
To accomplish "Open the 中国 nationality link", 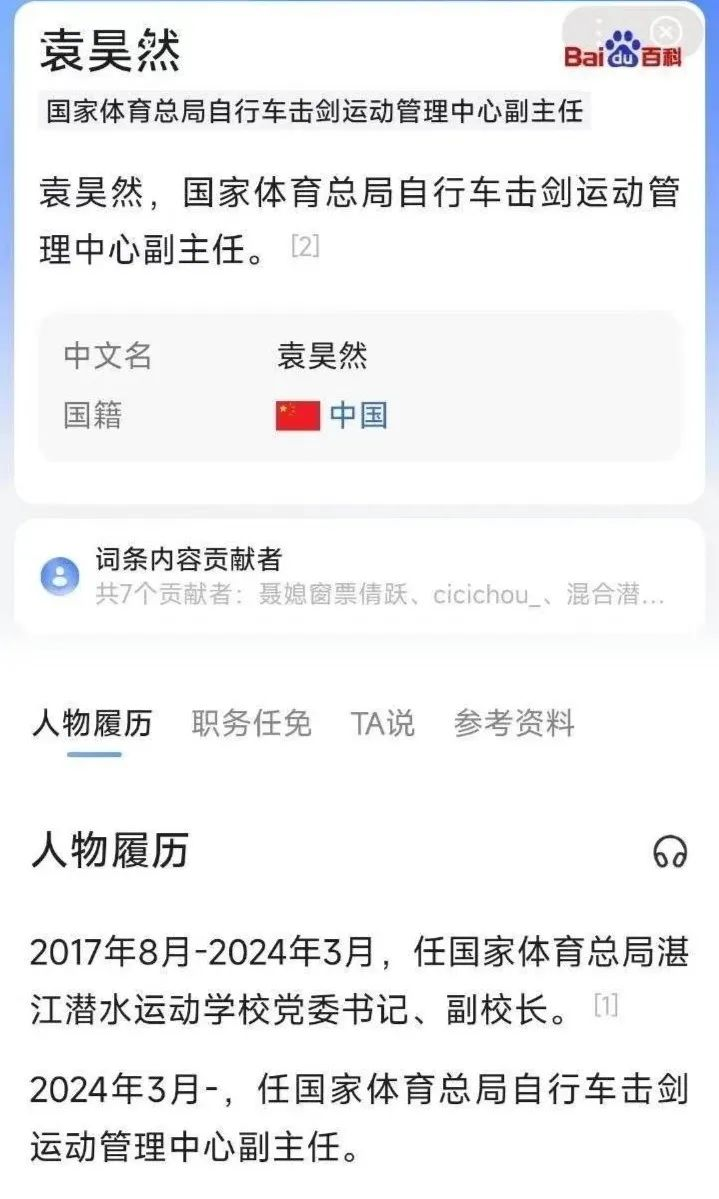I will (x=358, y=414).
